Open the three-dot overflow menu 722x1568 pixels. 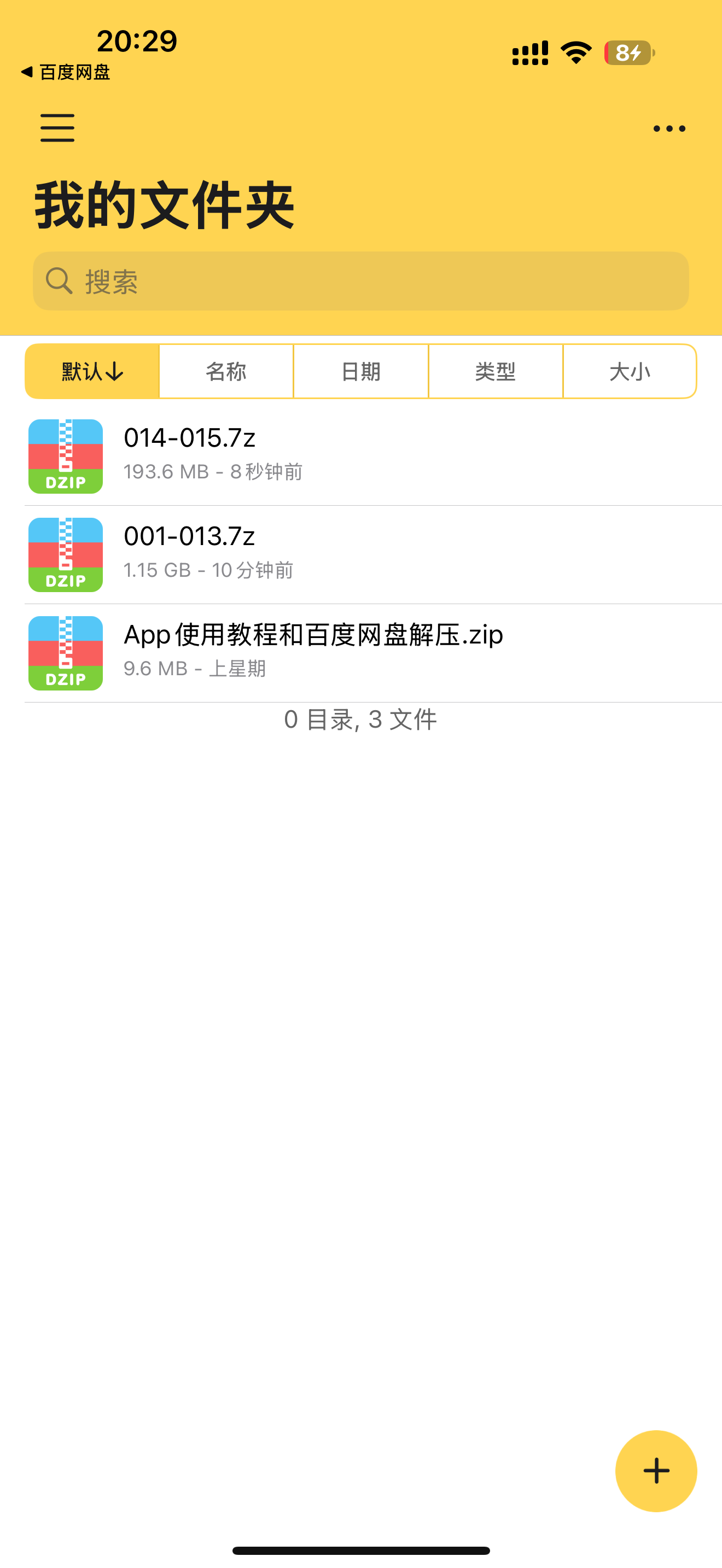669,128
